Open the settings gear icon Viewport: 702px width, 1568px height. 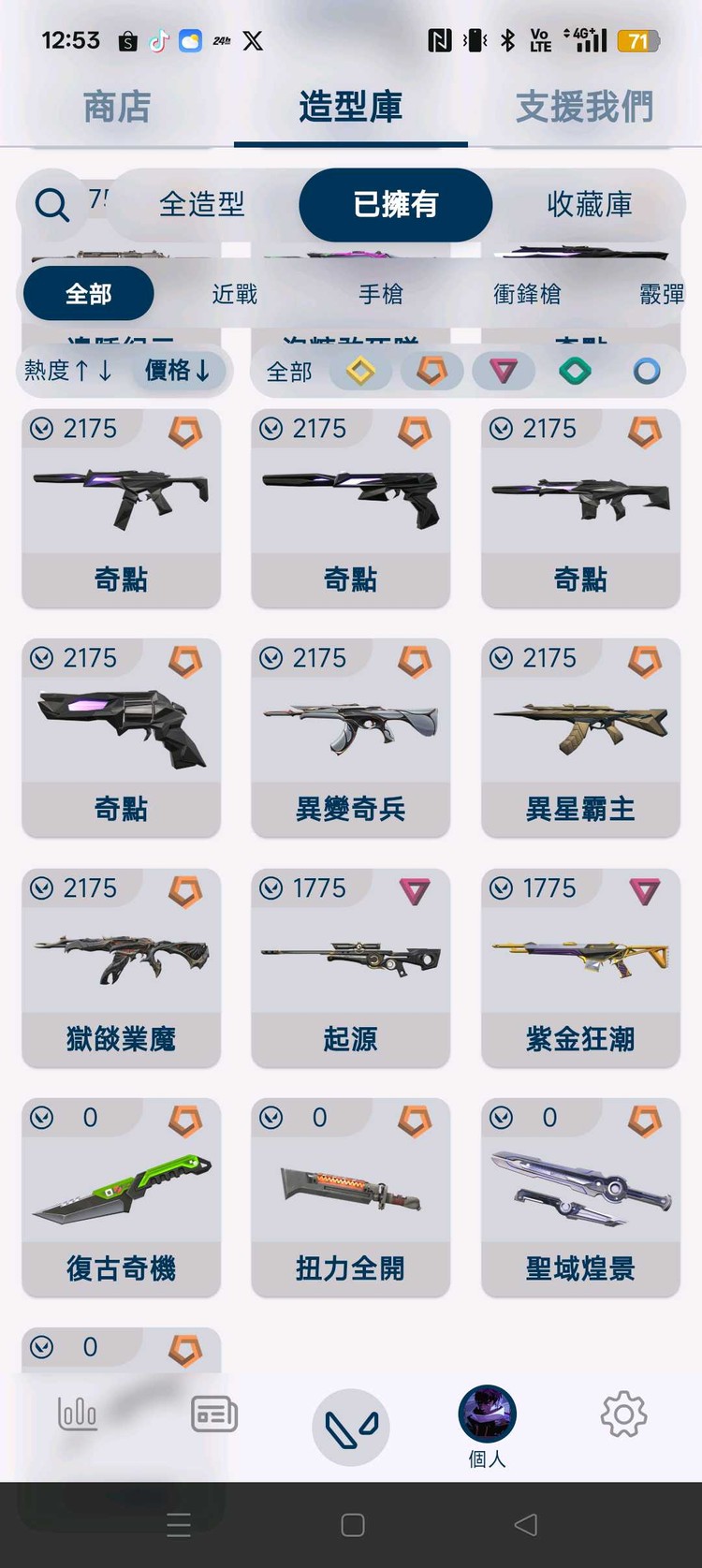(623, 1416)
